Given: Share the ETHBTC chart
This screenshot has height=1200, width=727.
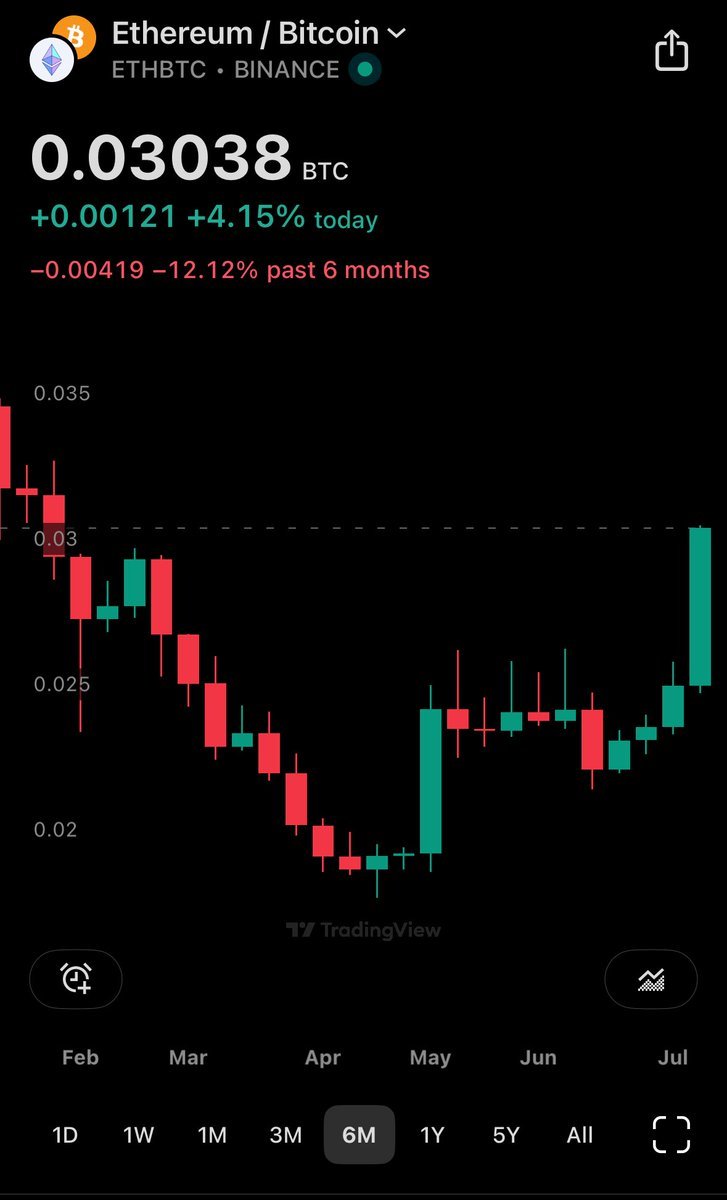Looking at the screenshot, I should pyautogui.click(x=672, y=50).
